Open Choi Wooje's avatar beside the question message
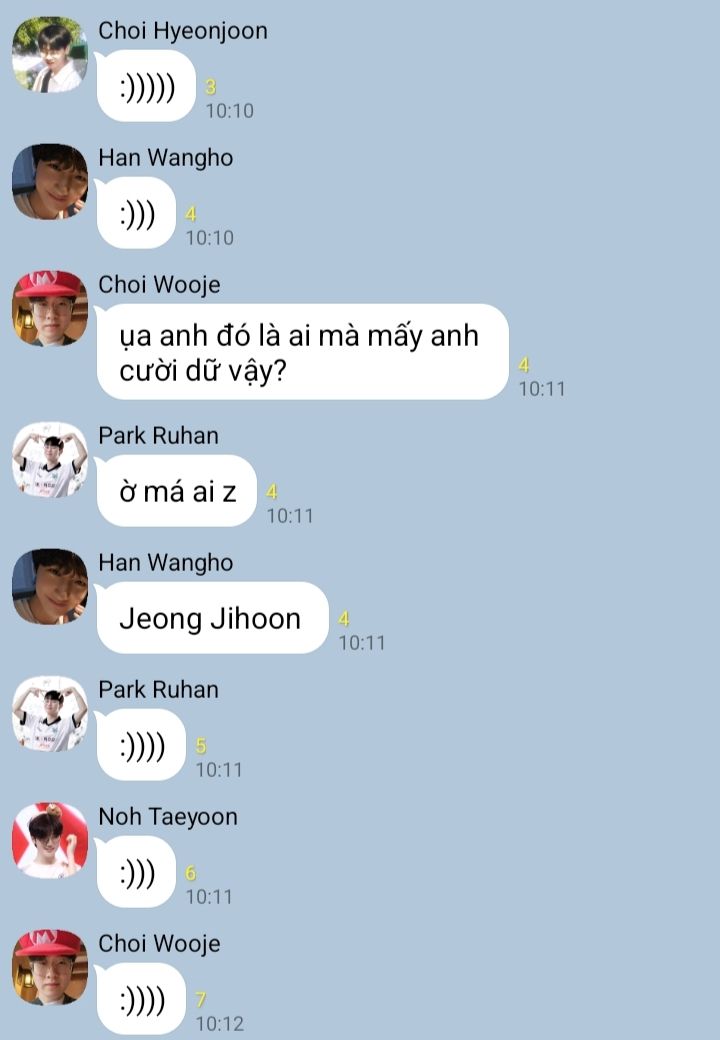Image resolution: width=720 pixels, height=1040 pixels. pyautogui.click(x=49, y=308)
